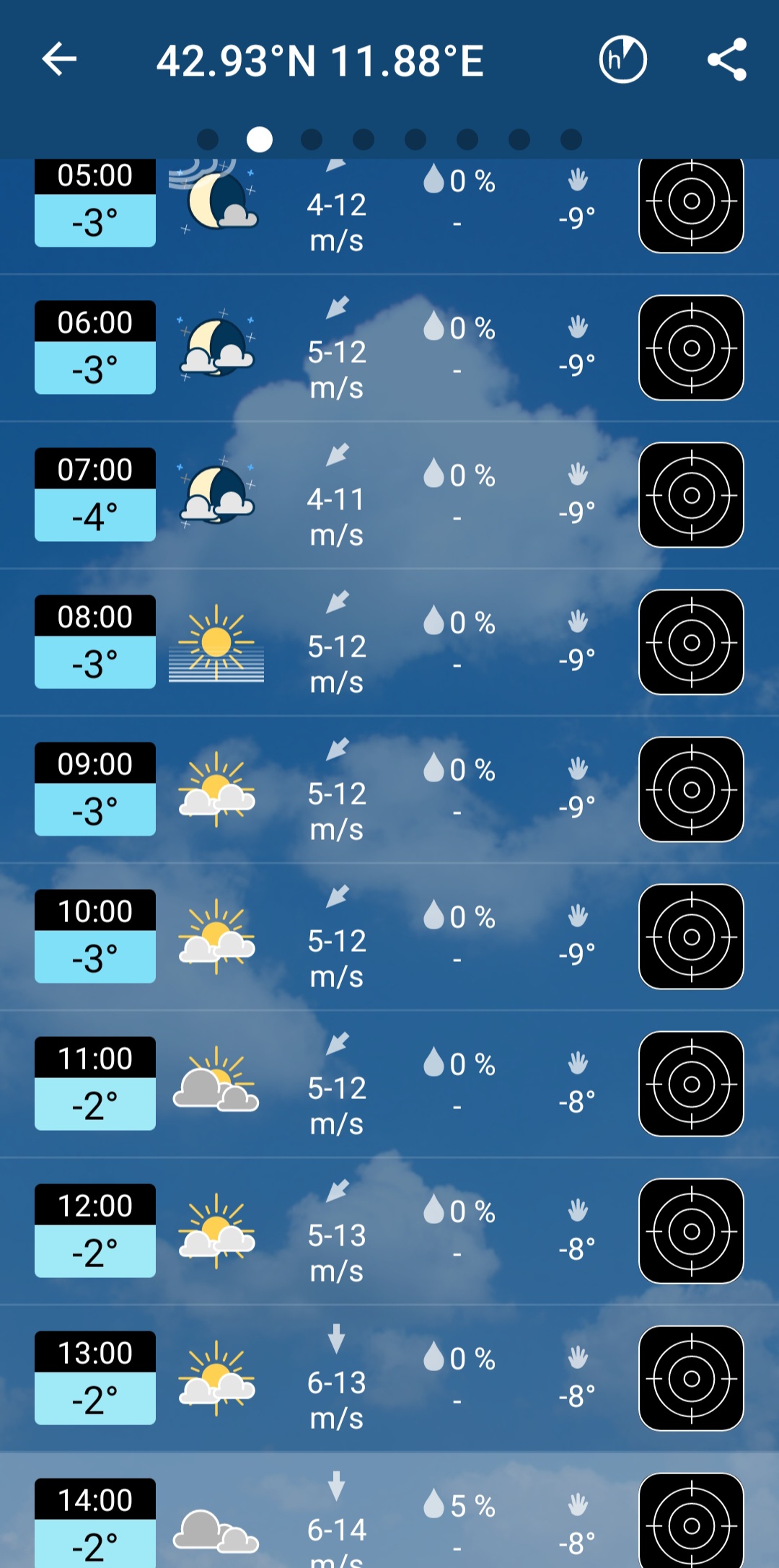Jump to the first page indicator dot
Viewport: 779px width, 1568px height.
(208, 139)
